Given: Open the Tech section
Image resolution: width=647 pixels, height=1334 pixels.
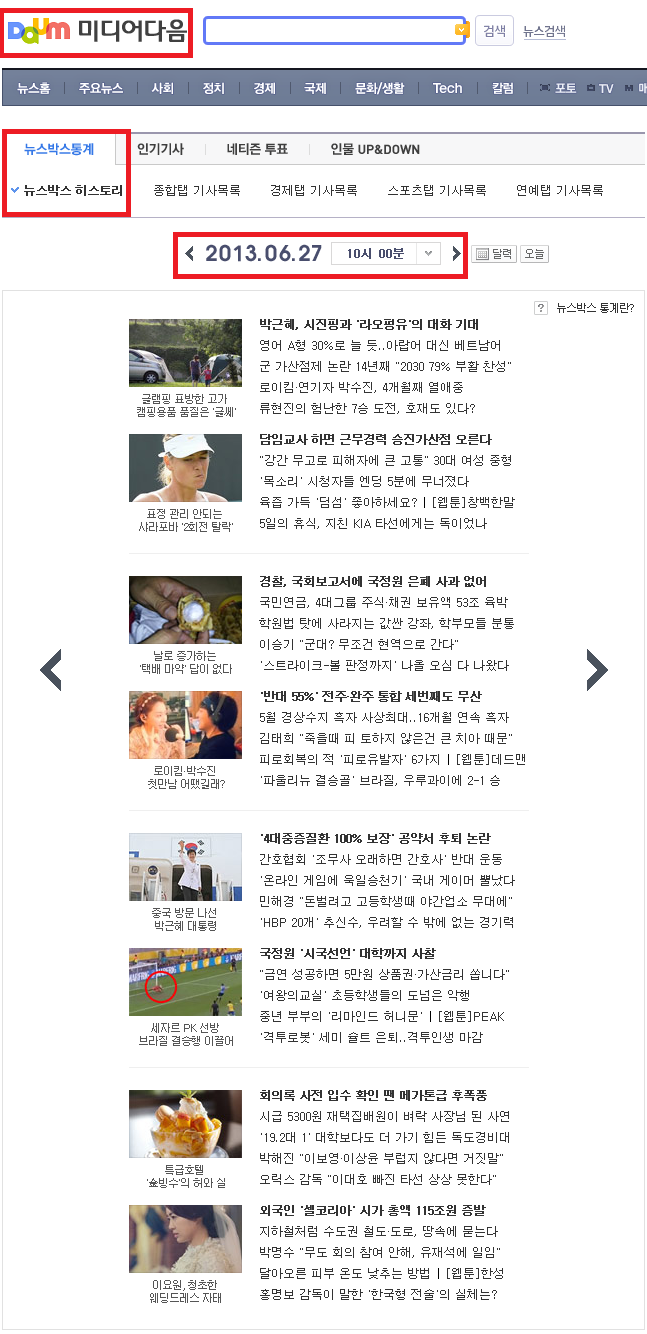Looking at the screenshot, I should pos(447,88).
